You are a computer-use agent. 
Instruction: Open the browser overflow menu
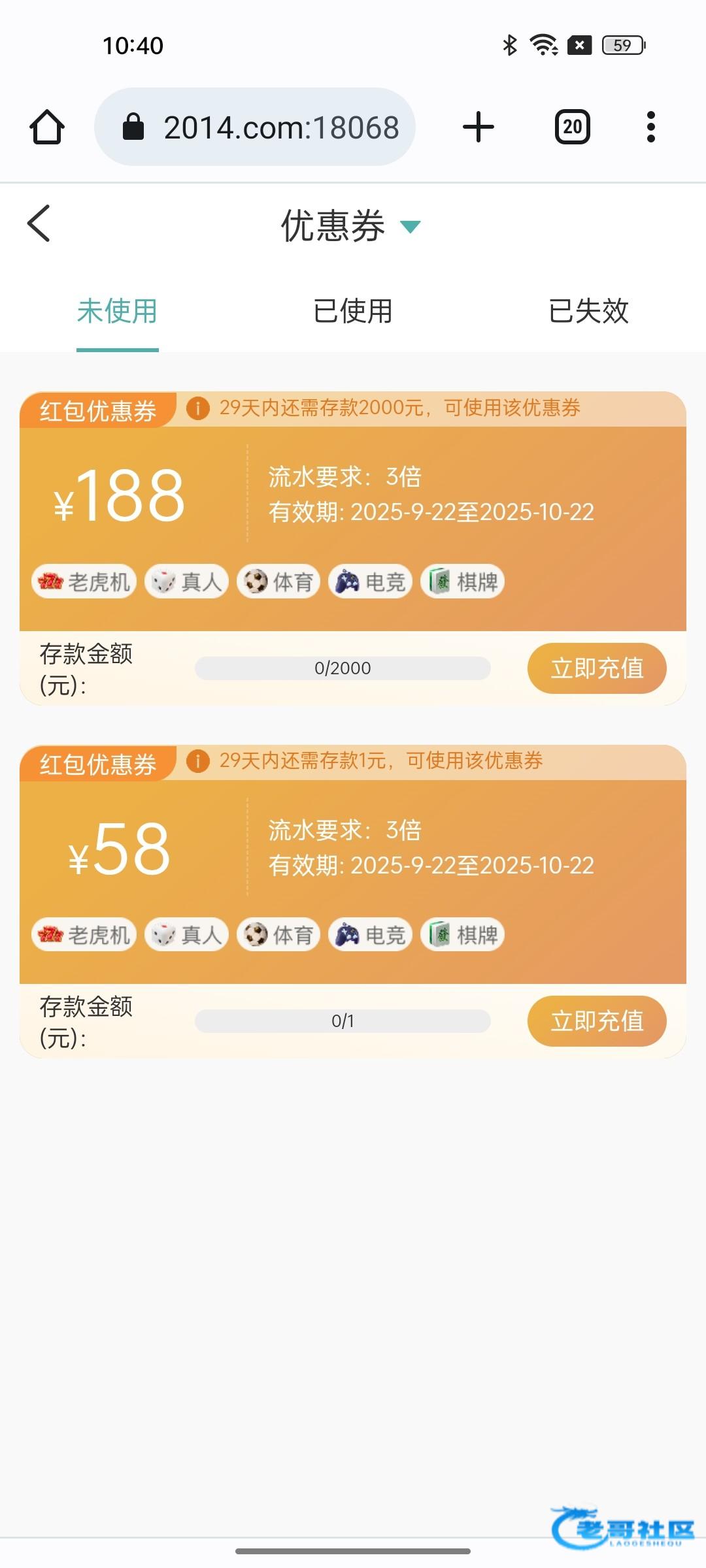pyautogui.click(x=650, y=127)
